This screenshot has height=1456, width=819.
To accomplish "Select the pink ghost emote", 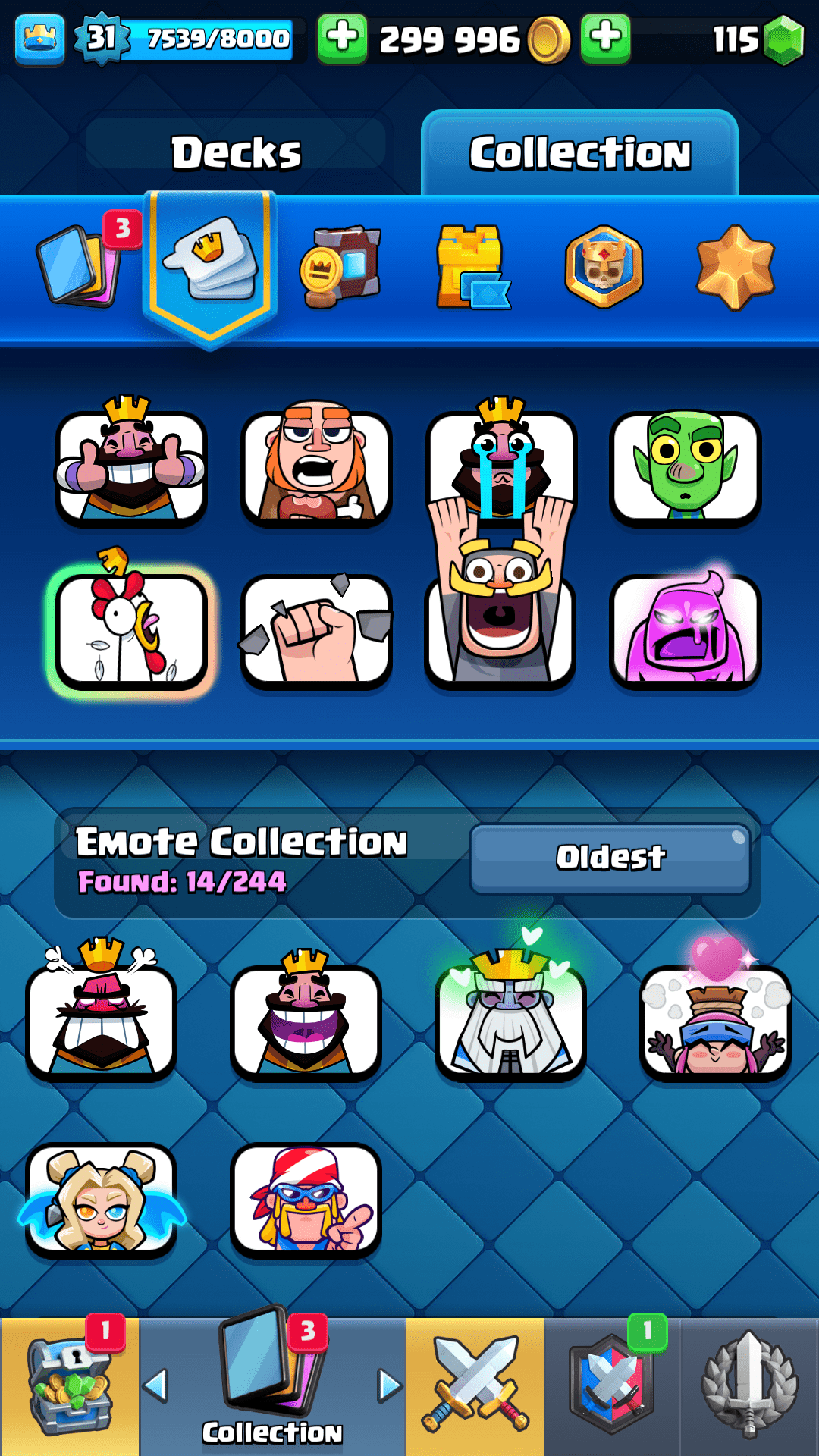I will tap(685, 629).
